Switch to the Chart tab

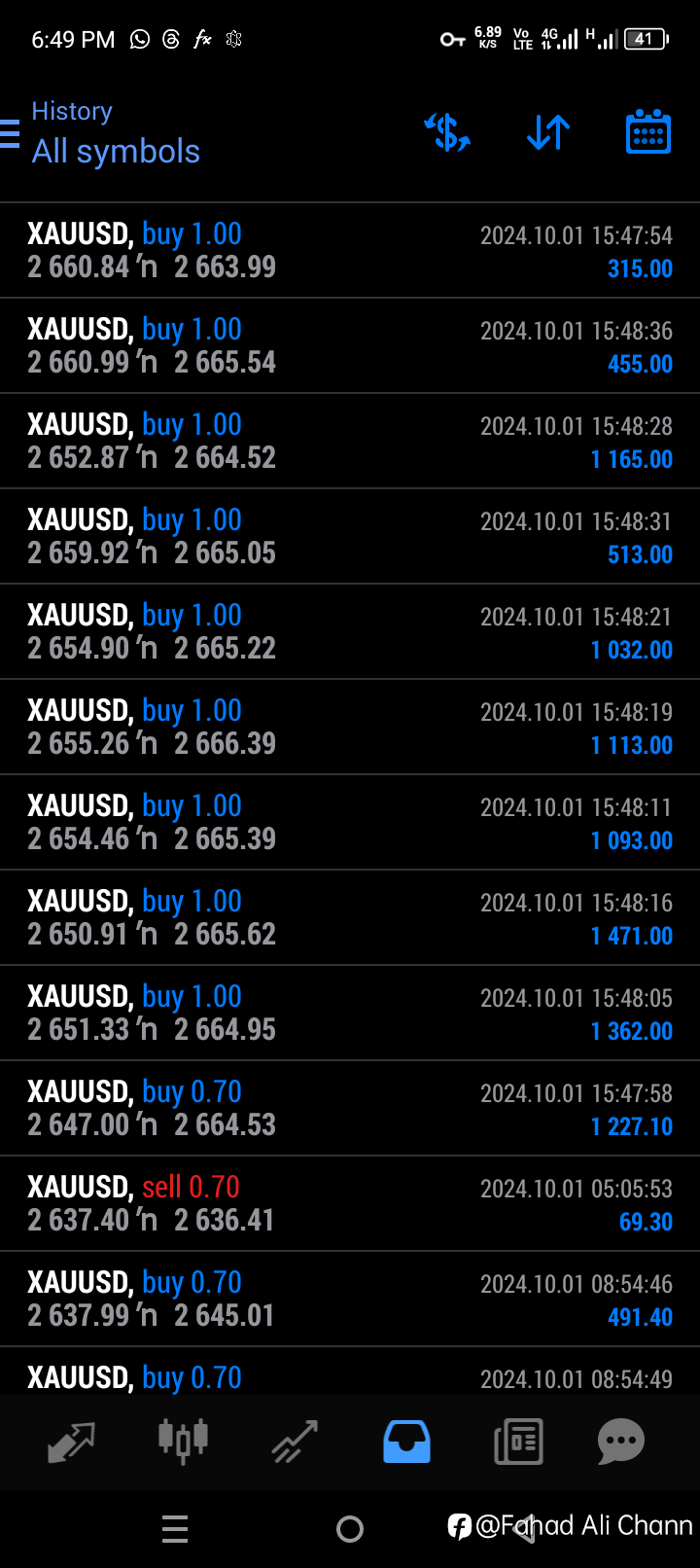point(183,1442)
